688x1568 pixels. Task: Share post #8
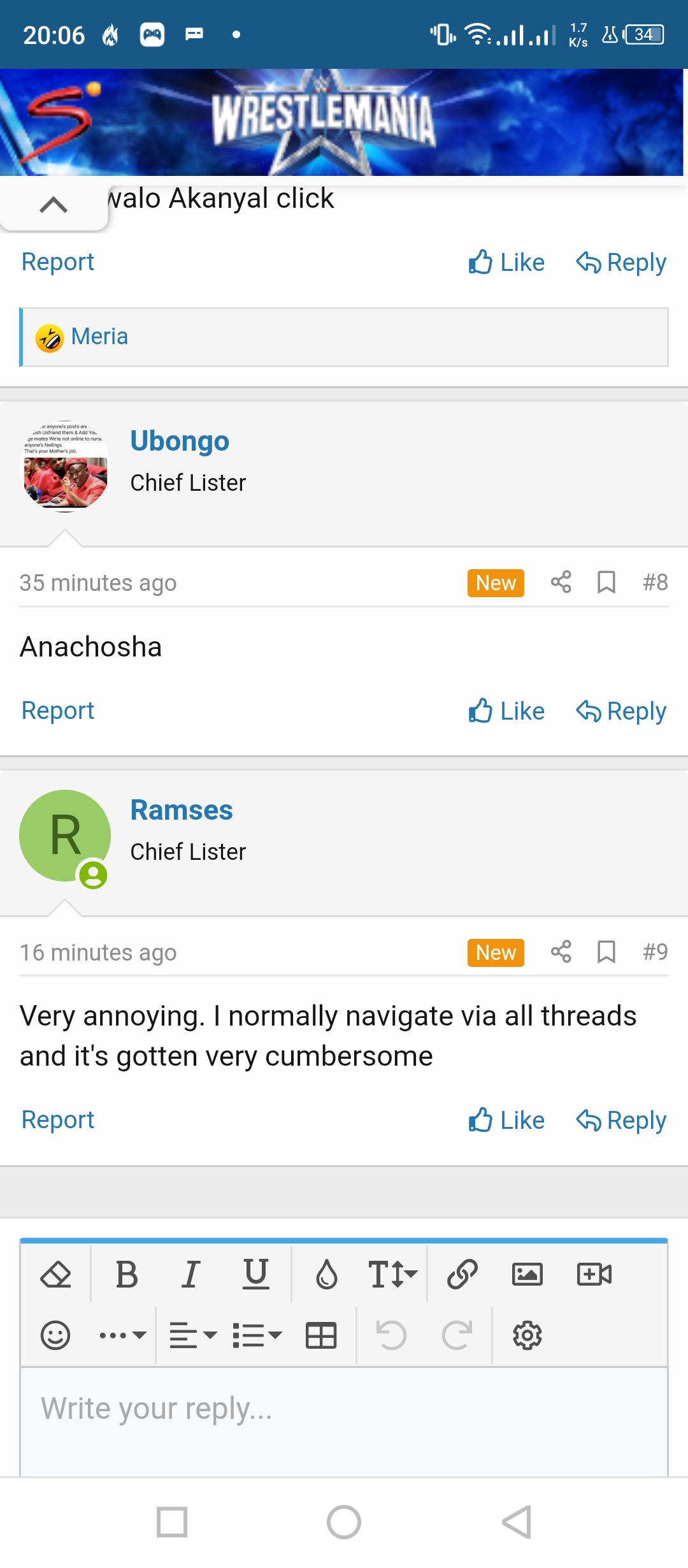coord(561,582)
